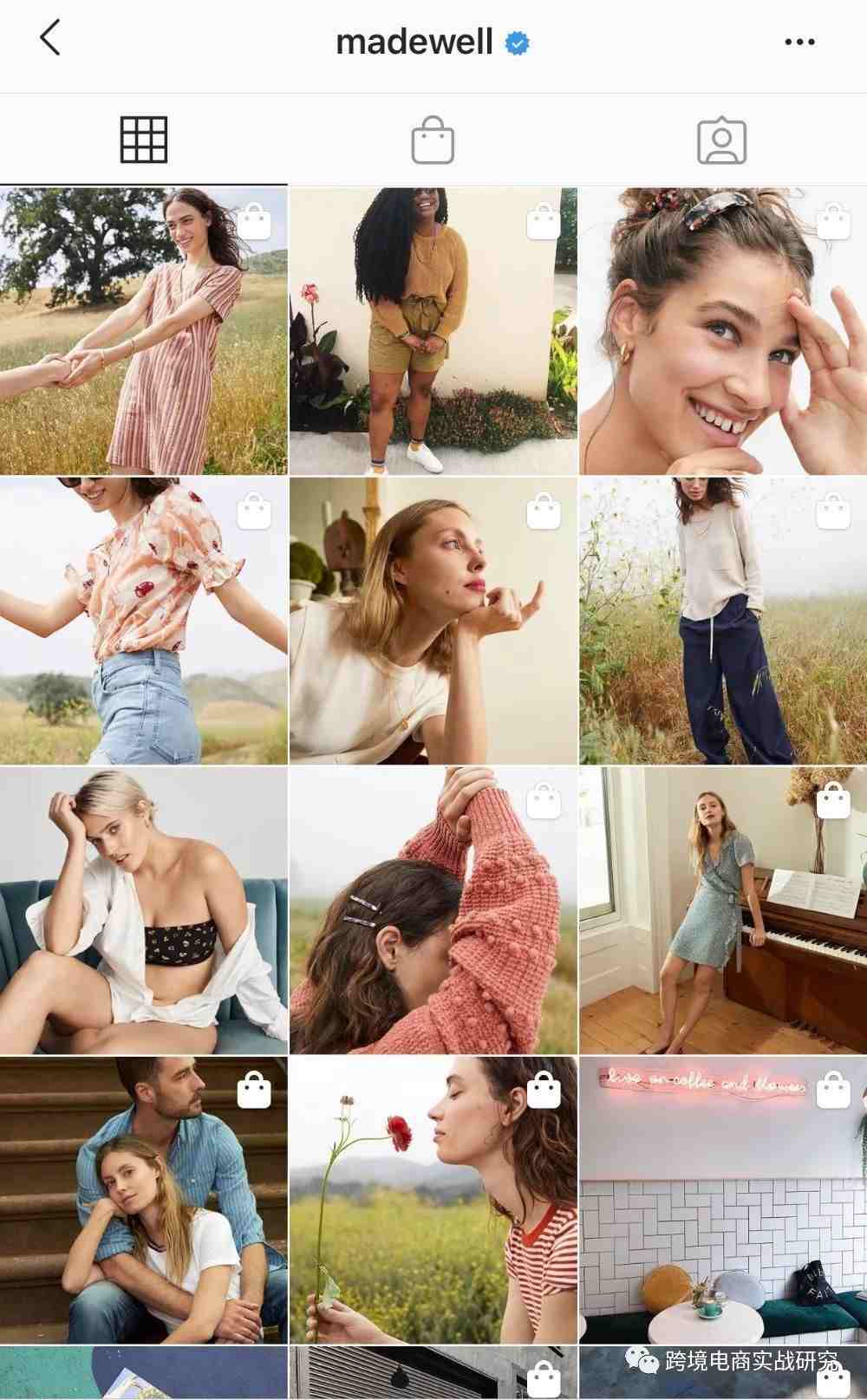Open the bandeau top on sofa post
The height and width of the screenshot is (1400, 867).
143,910
